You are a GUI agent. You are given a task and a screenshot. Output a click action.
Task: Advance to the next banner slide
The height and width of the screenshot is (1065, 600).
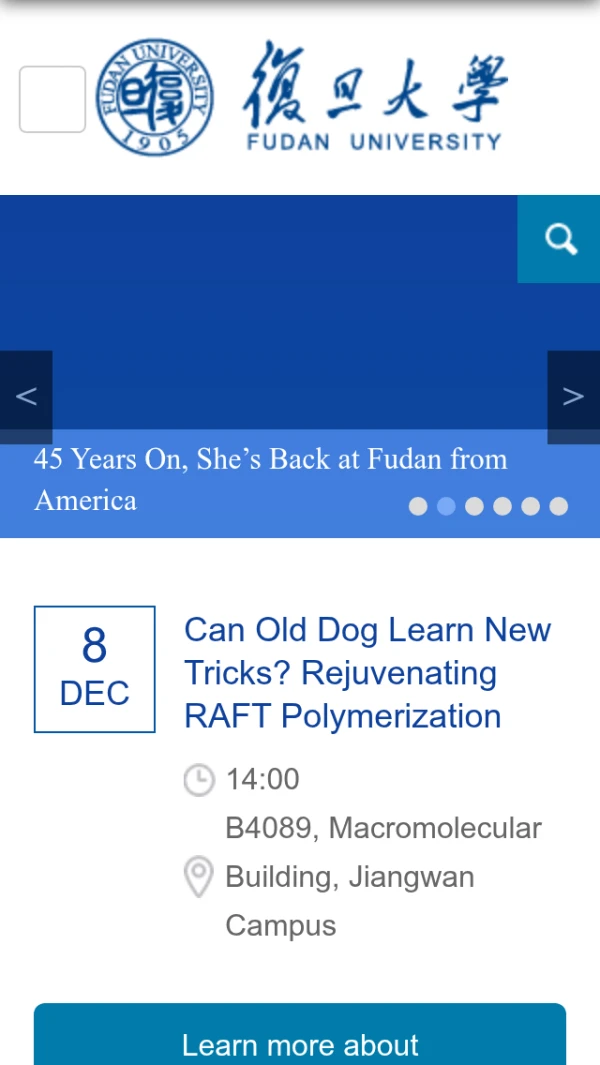pos(573,396)
